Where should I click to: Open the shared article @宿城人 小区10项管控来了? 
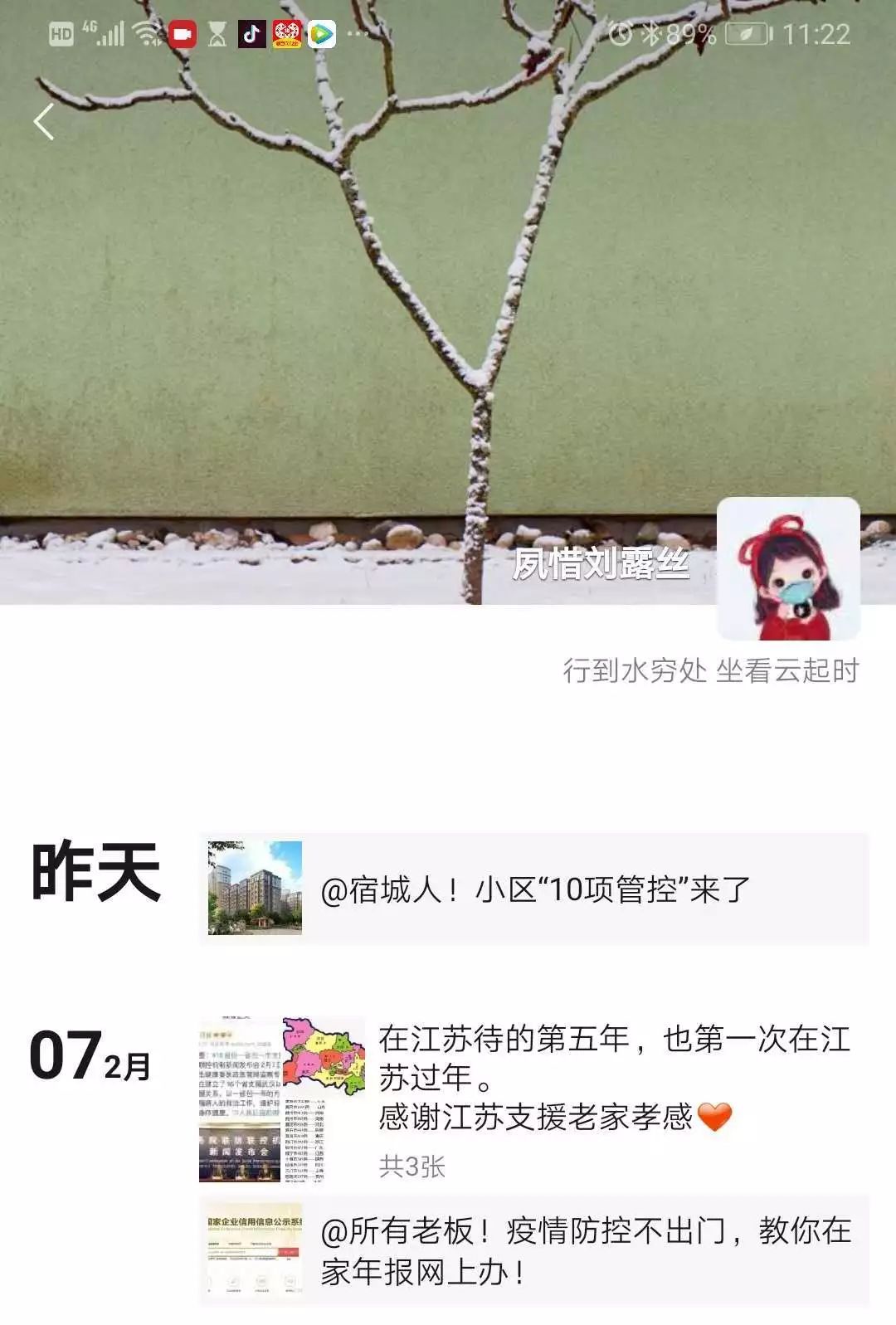point(534,889)
